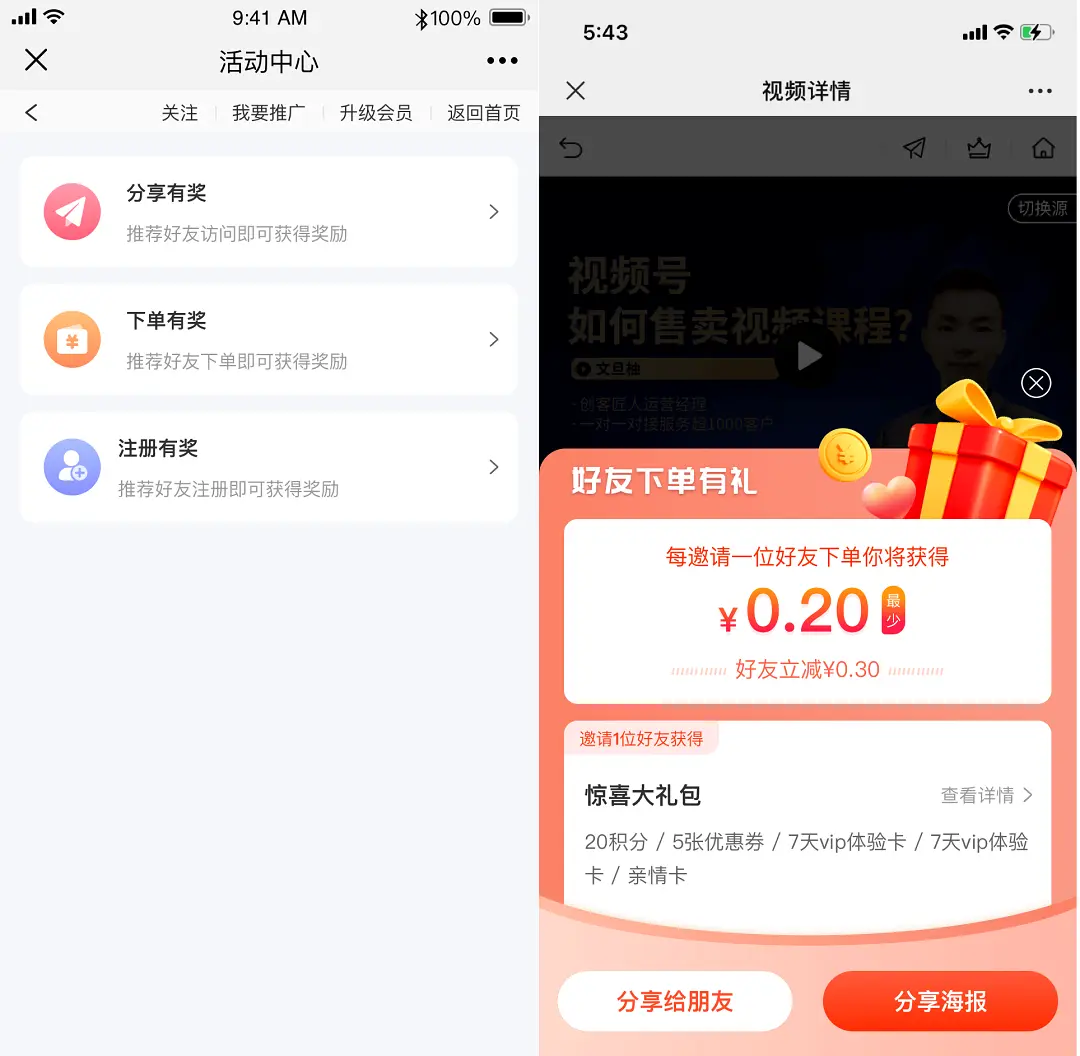1080x1056 pixels.
Task: Go back with the left arrow under 活动中心
Action: [32, 113]
